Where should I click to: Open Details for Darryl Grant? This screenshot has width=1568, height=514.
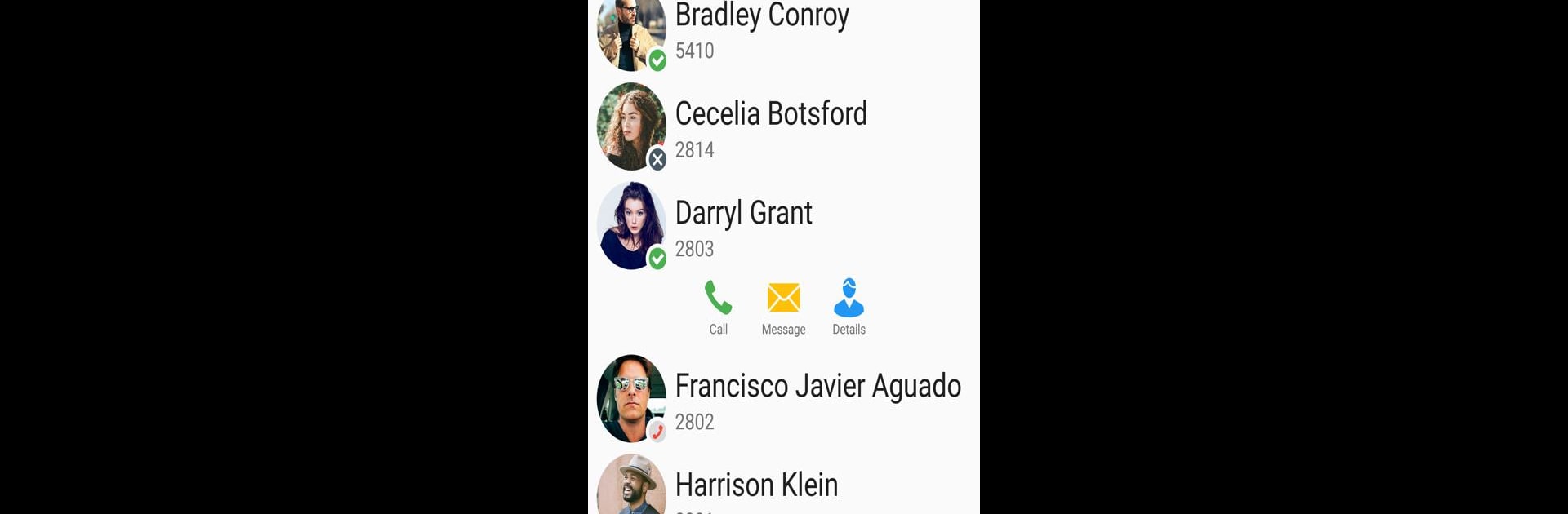tap(849, 307)
